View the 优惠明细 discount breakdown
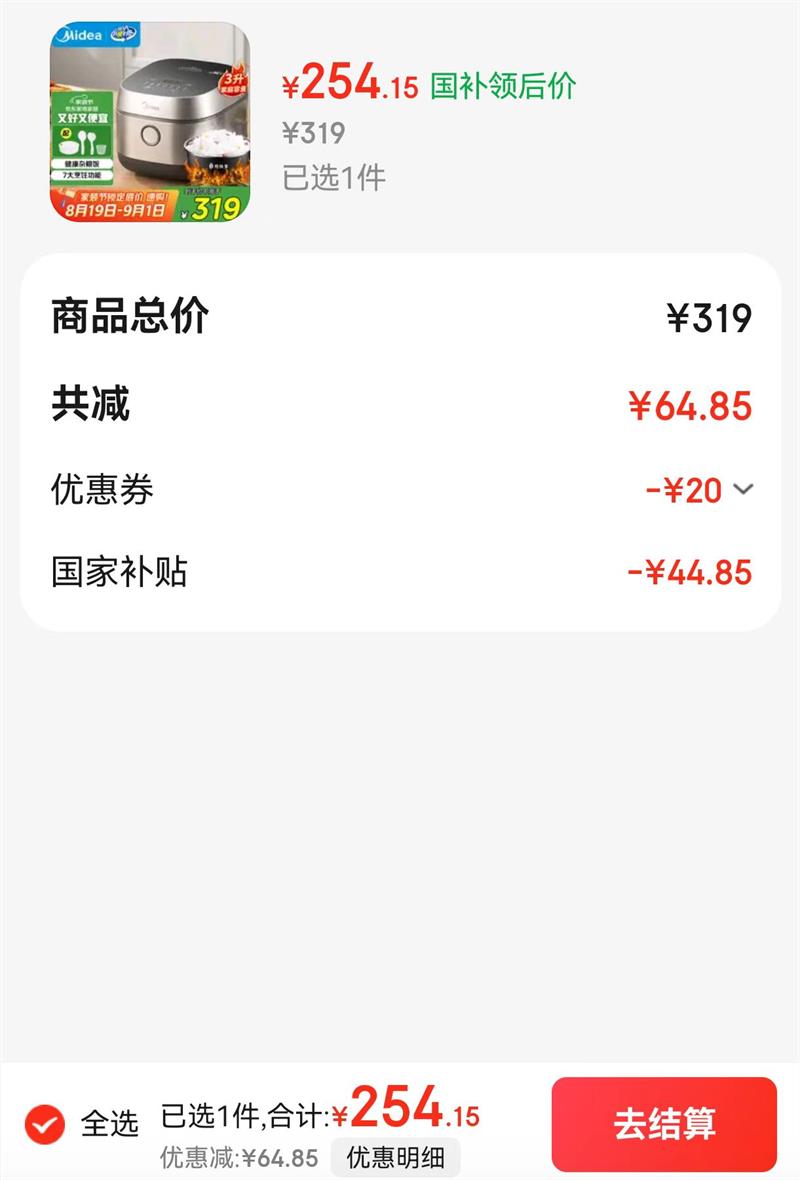800x1180 pixels. point(395,1158)
